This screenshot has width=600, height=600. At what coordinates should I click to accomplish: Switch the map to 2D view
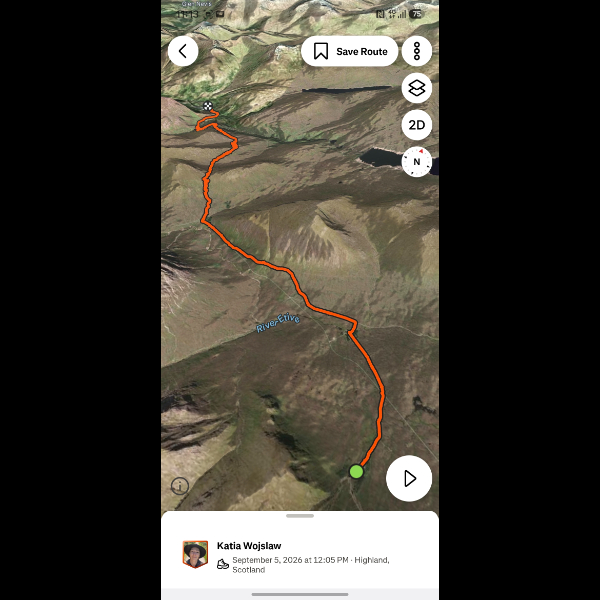(417, 125)
